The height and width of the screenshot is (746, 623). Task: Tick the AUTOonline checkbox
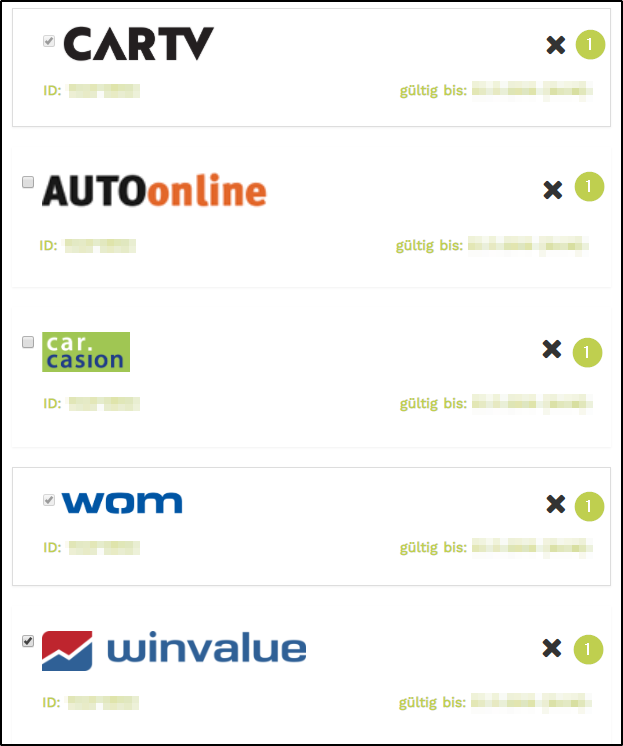[x=28, y=182]
